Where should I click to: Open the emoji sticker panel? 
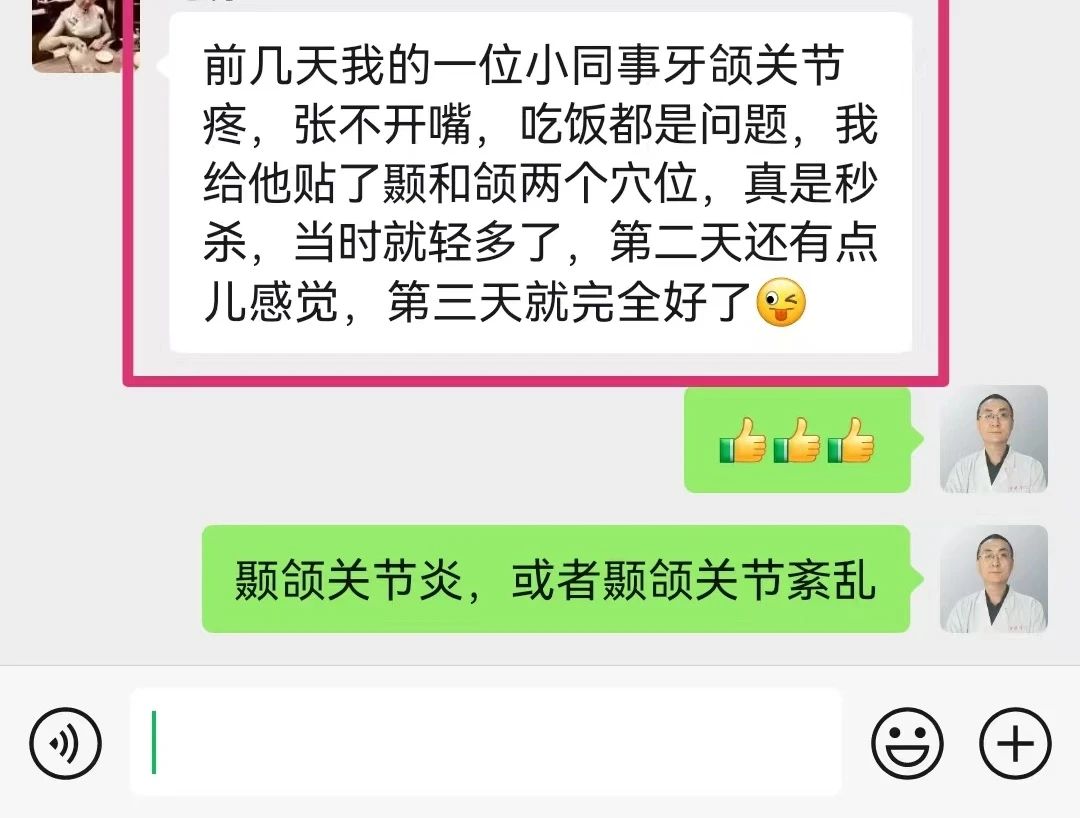[x=907, y=743]
